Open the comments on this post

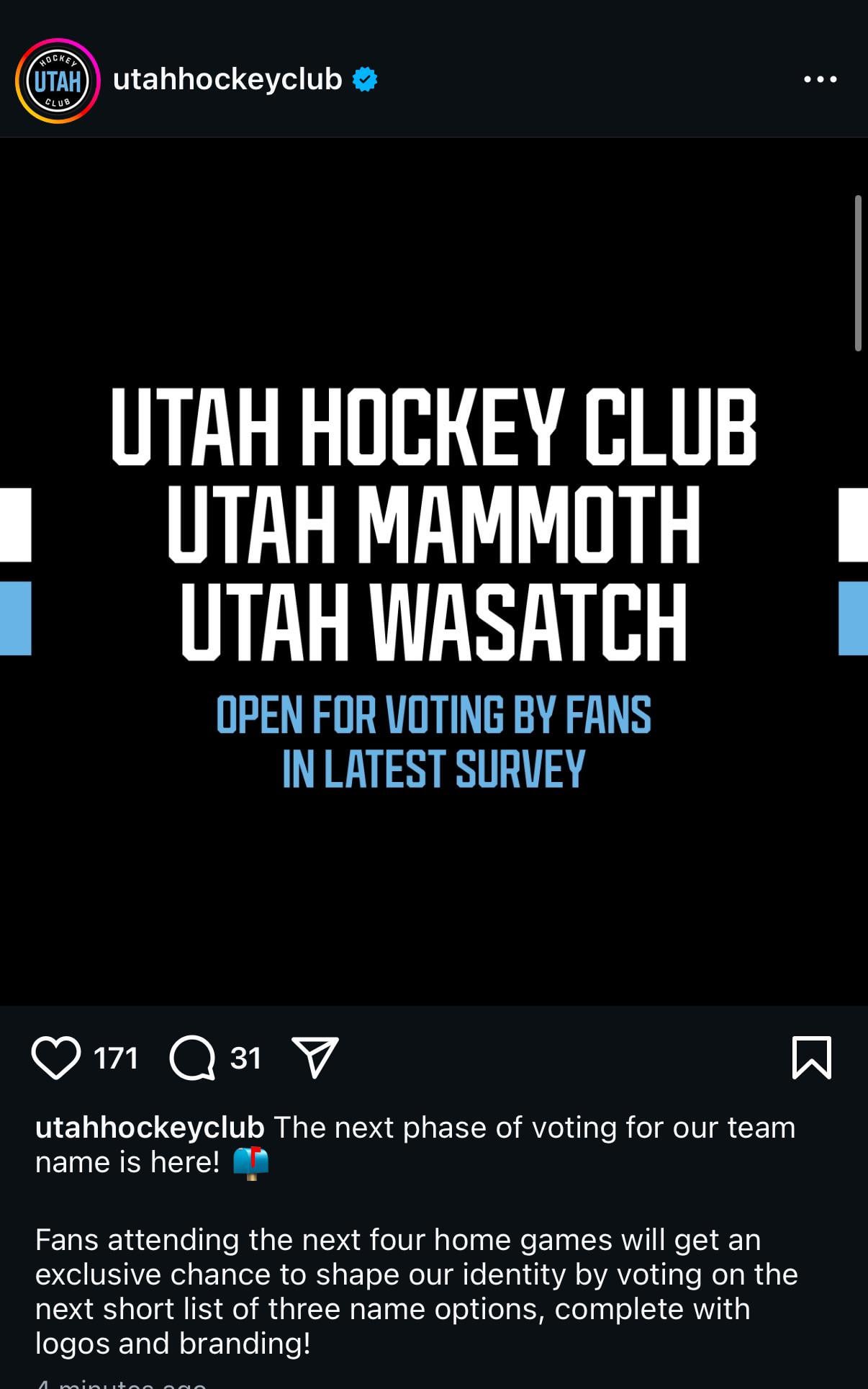(x=192, y=1058)
